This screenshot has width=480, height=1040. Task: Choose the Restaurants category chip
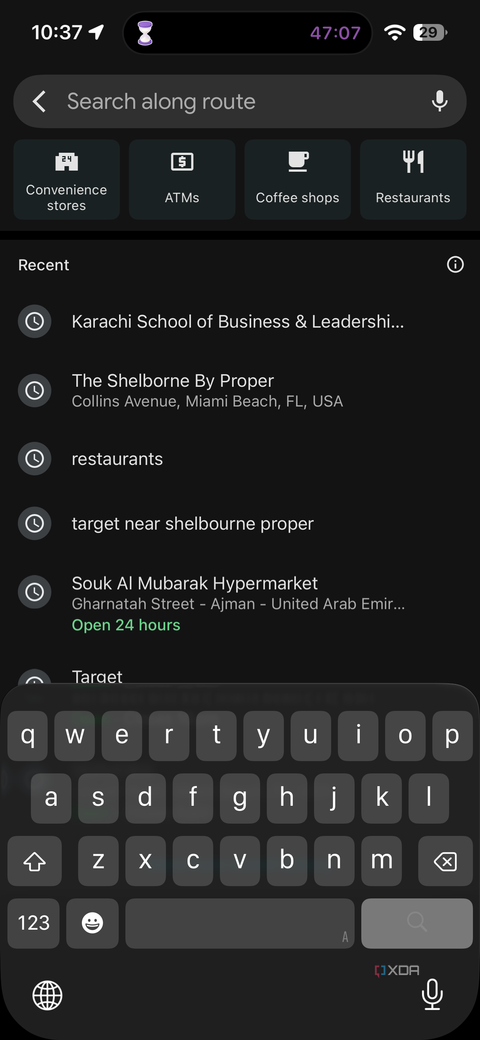(x=413, y=179)
